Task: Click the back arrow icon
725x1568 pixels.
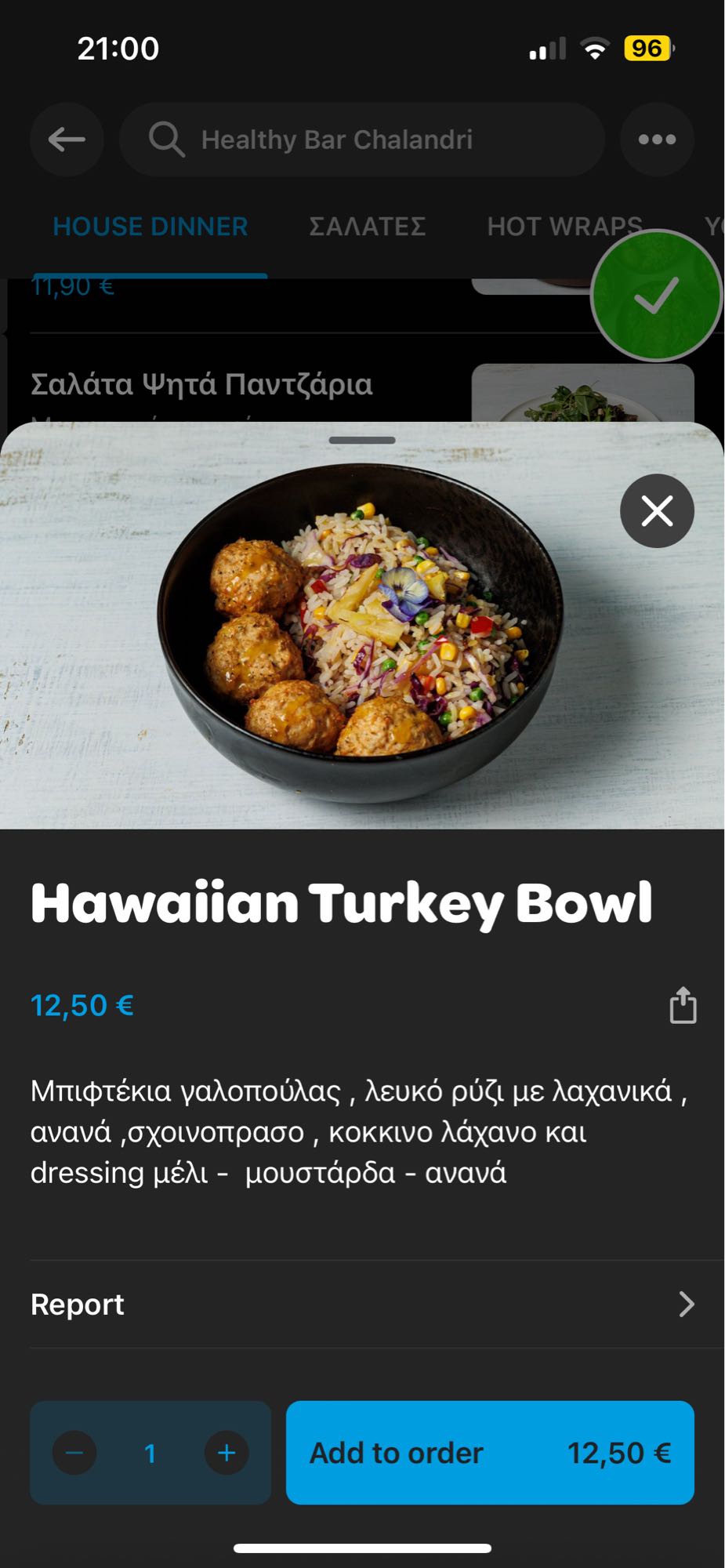Action: [x=67, y=139]
